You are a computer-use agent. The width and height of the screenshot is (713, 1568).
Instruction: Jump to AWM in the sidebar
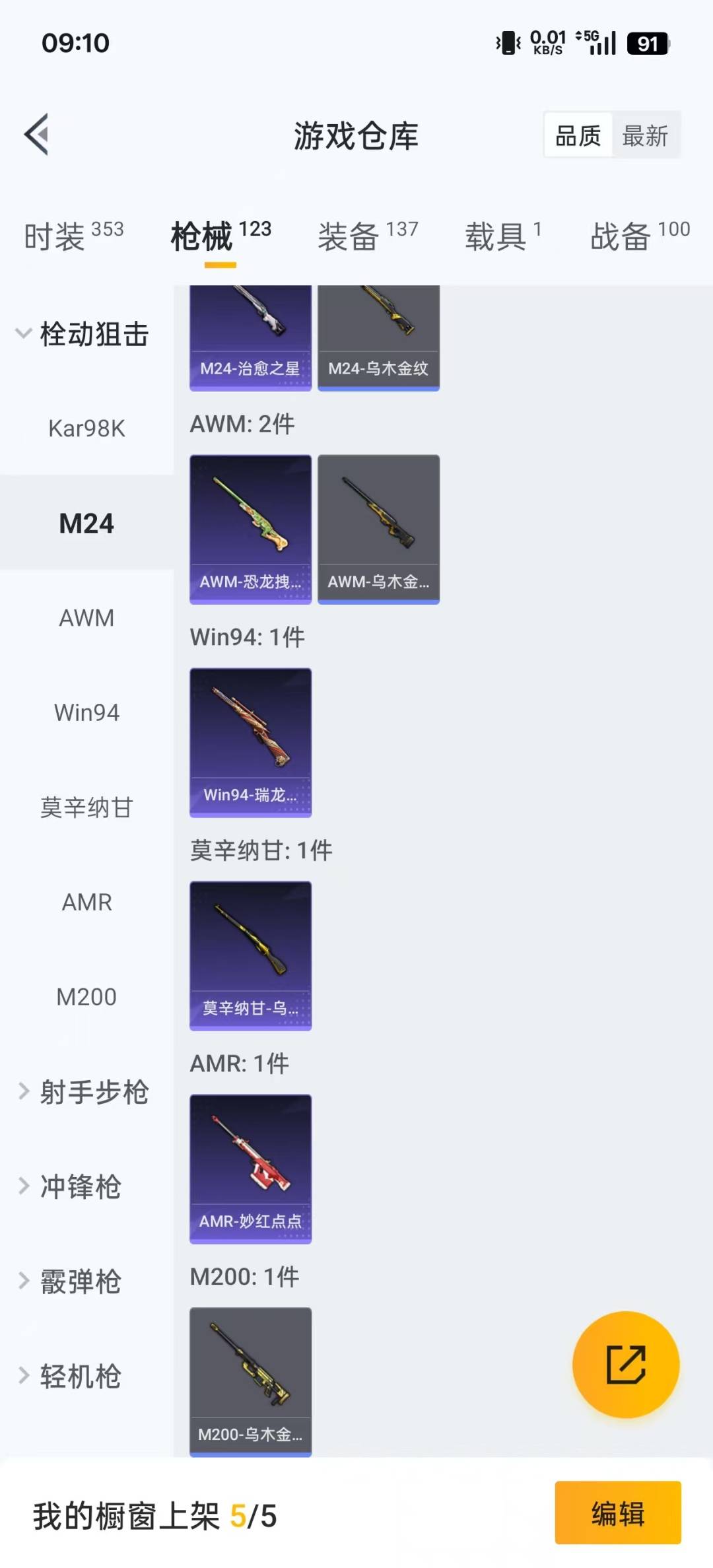point(86,618)
